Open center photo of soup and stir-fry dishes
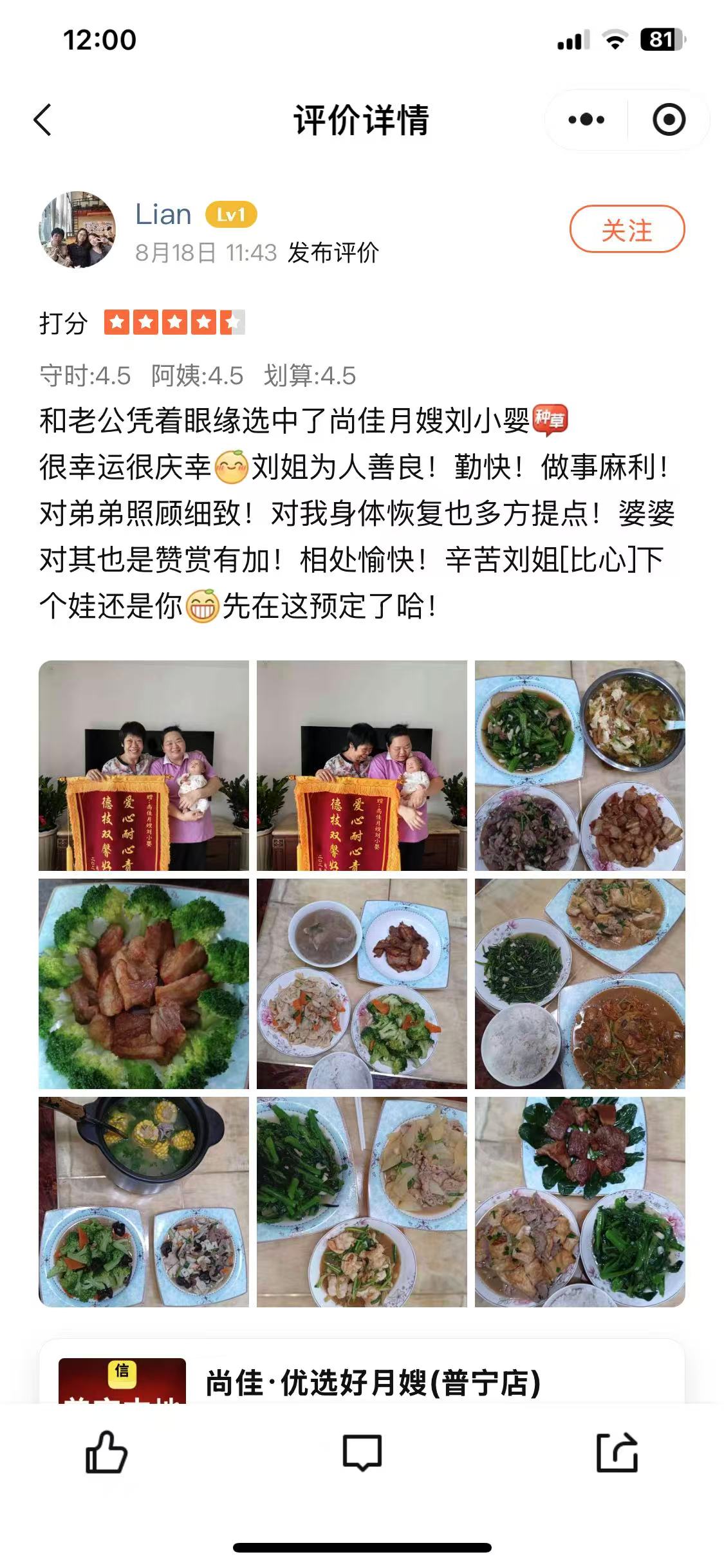 pos(362,984)
